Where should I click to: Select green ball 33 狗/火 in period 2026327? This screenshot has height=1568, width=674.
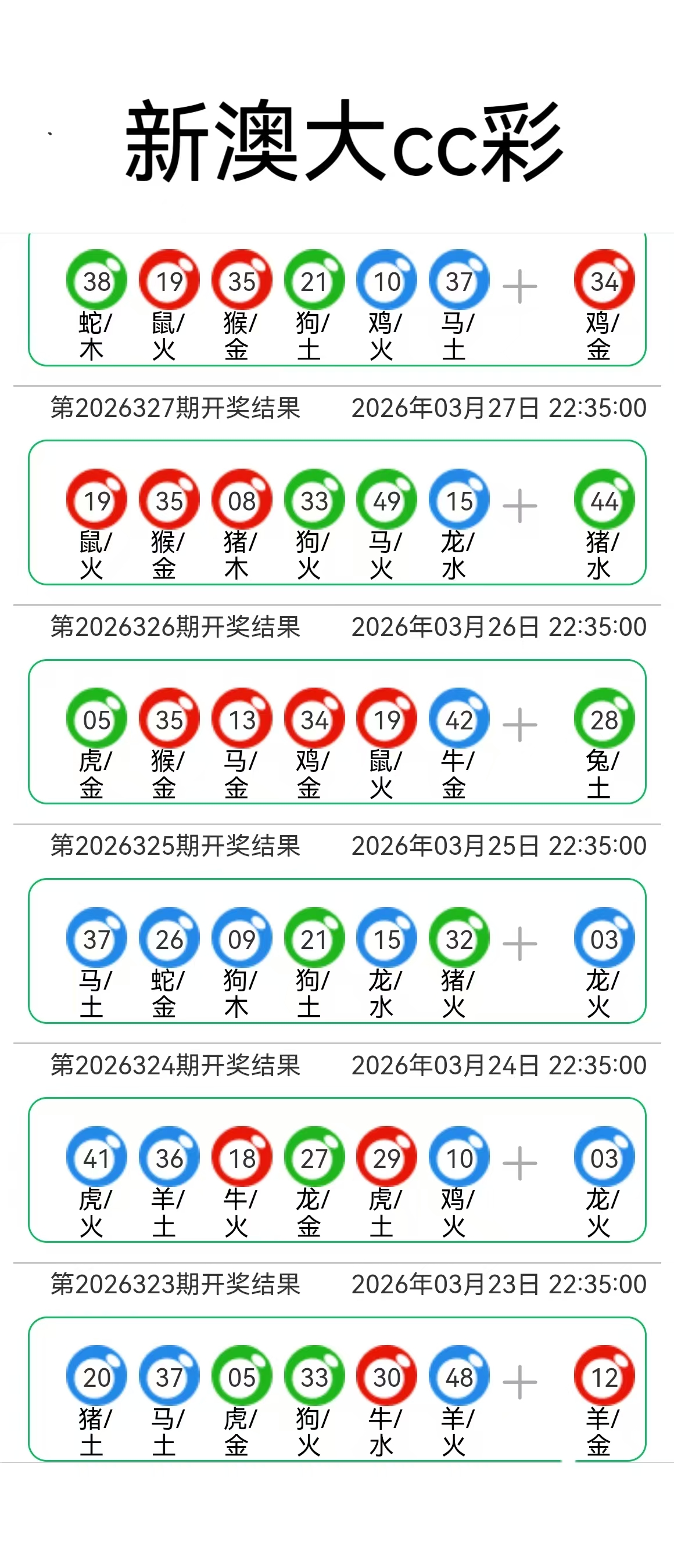(x=314, y=501)
